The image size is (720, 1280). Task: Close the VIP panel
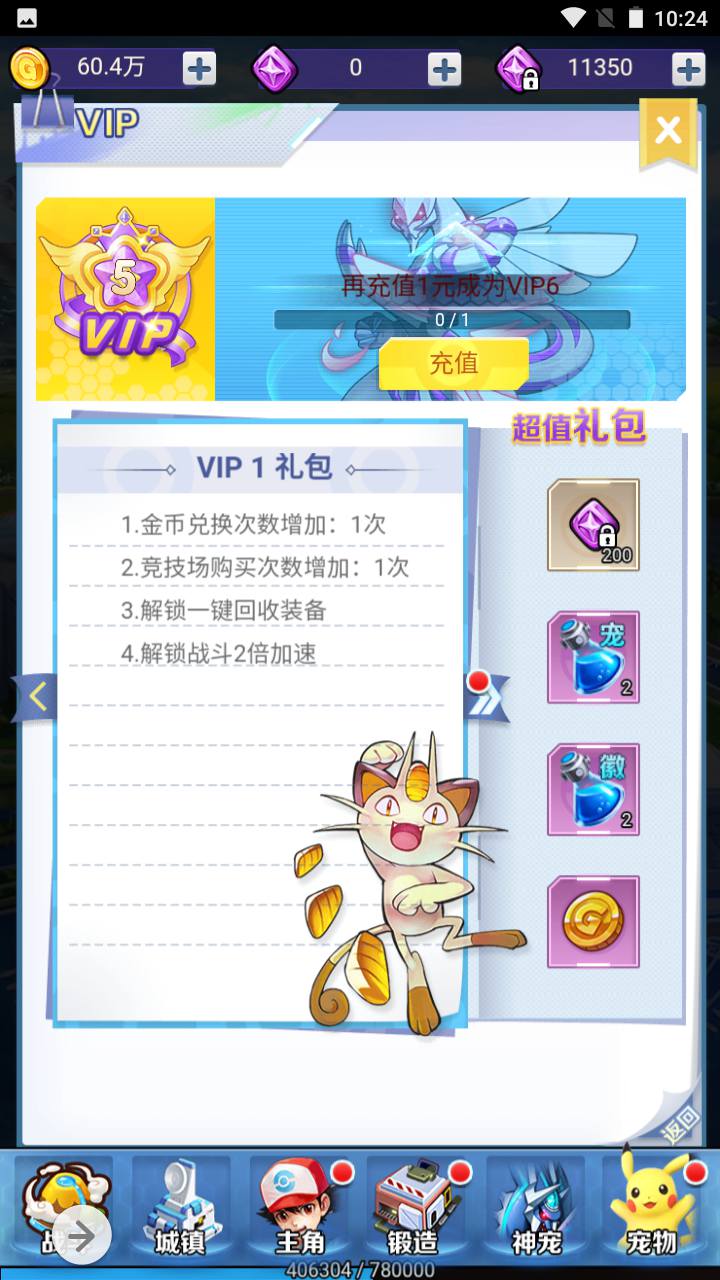(x=667, y=130)
